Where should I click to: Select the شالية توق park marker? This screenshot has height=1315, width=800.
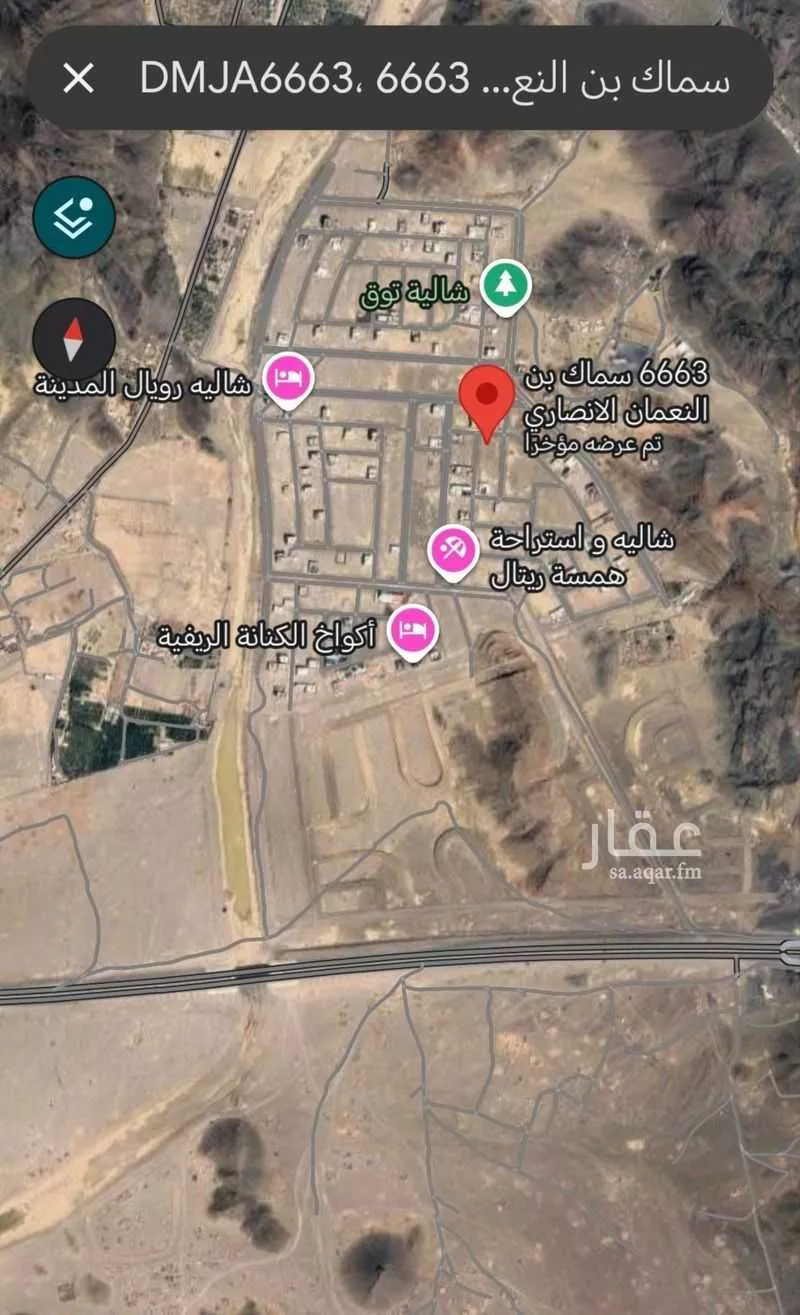click(506, 286)
